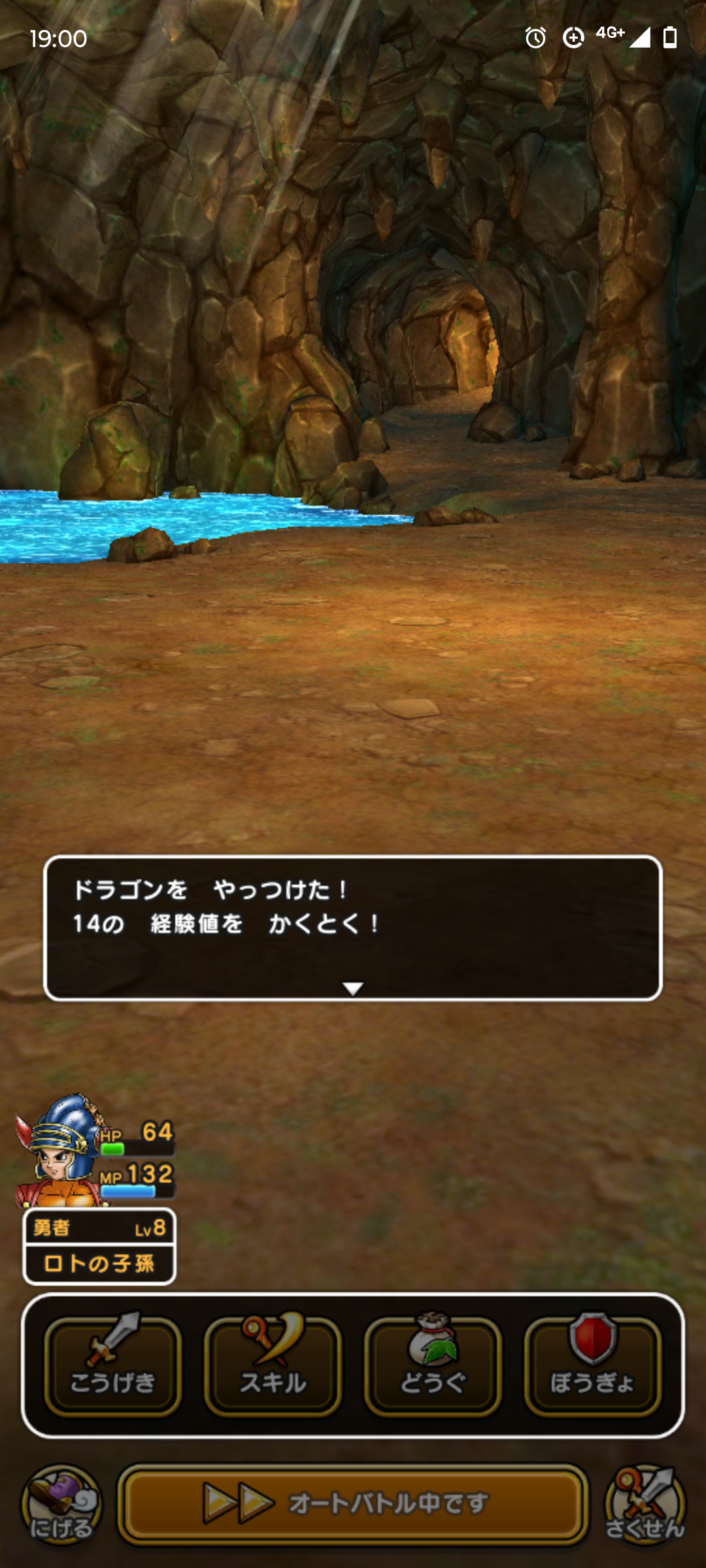
Task: Tap the こうげき attack button
Action: coord(112,1367)
